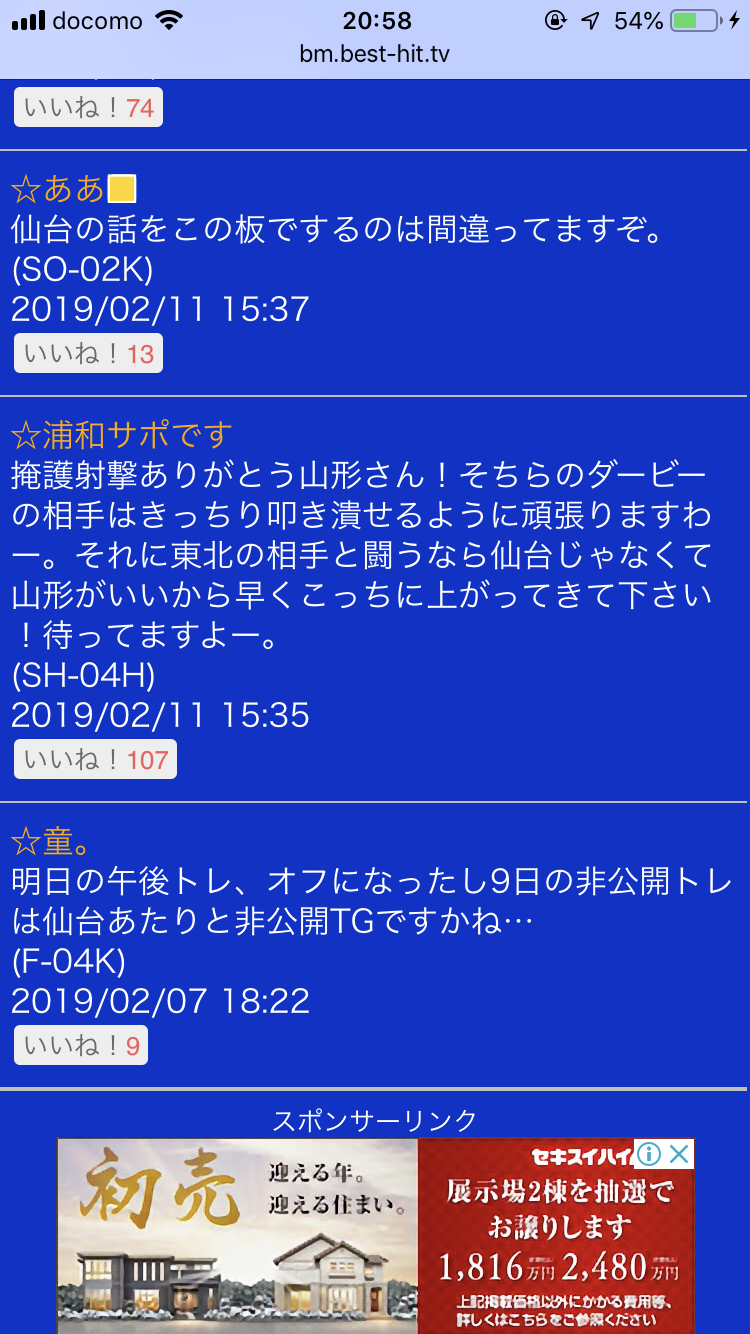Image resolution: width=750 pixels, height=1334 pixels.
Task: Like the post by 童。
Action: (80, 1046)
